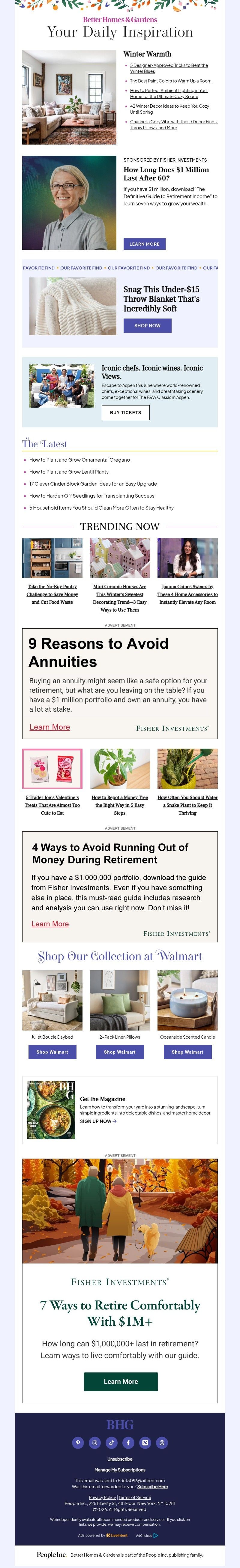Image resolution: width=240 pixels, height=1568 pixels.
Task: Unsubscribe from this newsletter
Action: coord(120,1459)
